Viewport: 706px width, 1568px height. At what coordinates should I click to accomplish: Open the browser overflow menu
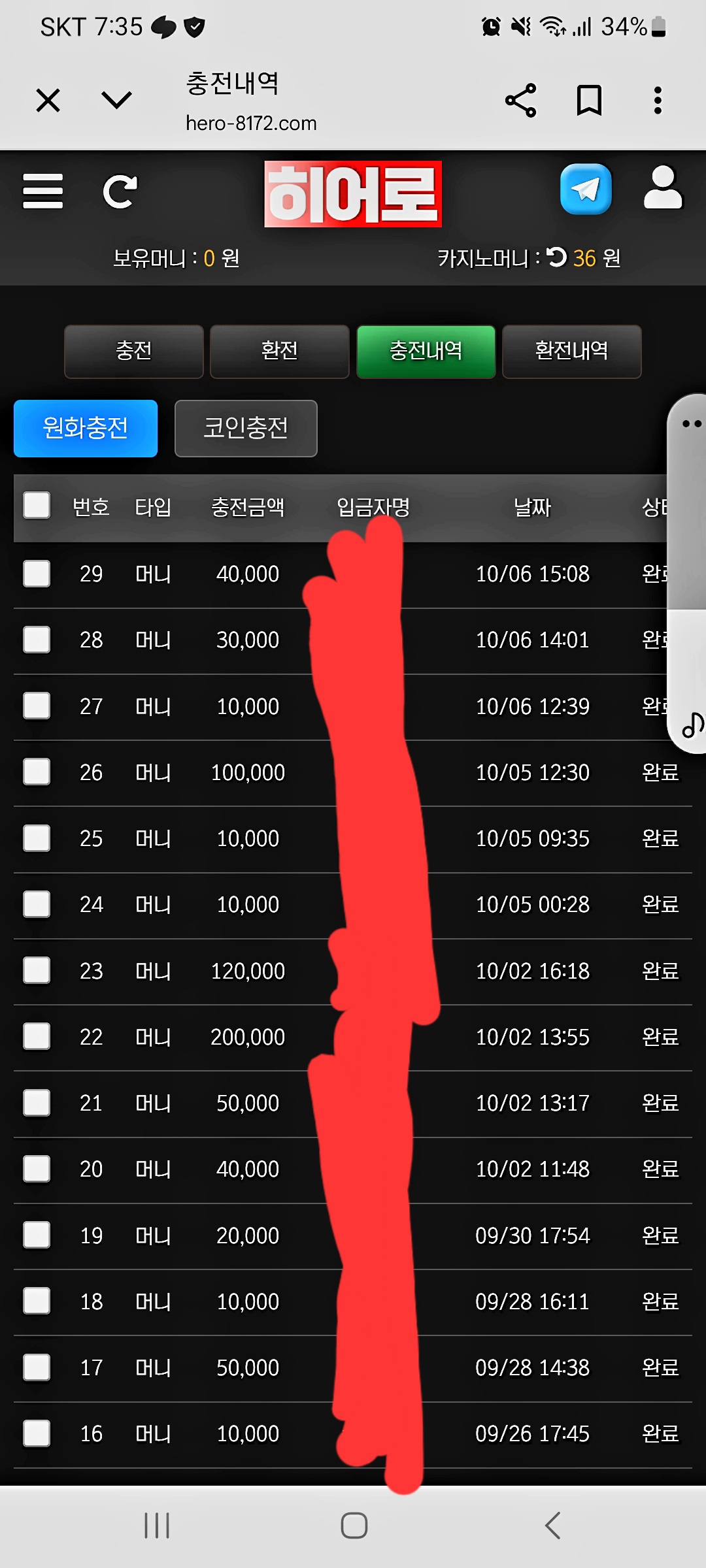(x=658, y=101)
